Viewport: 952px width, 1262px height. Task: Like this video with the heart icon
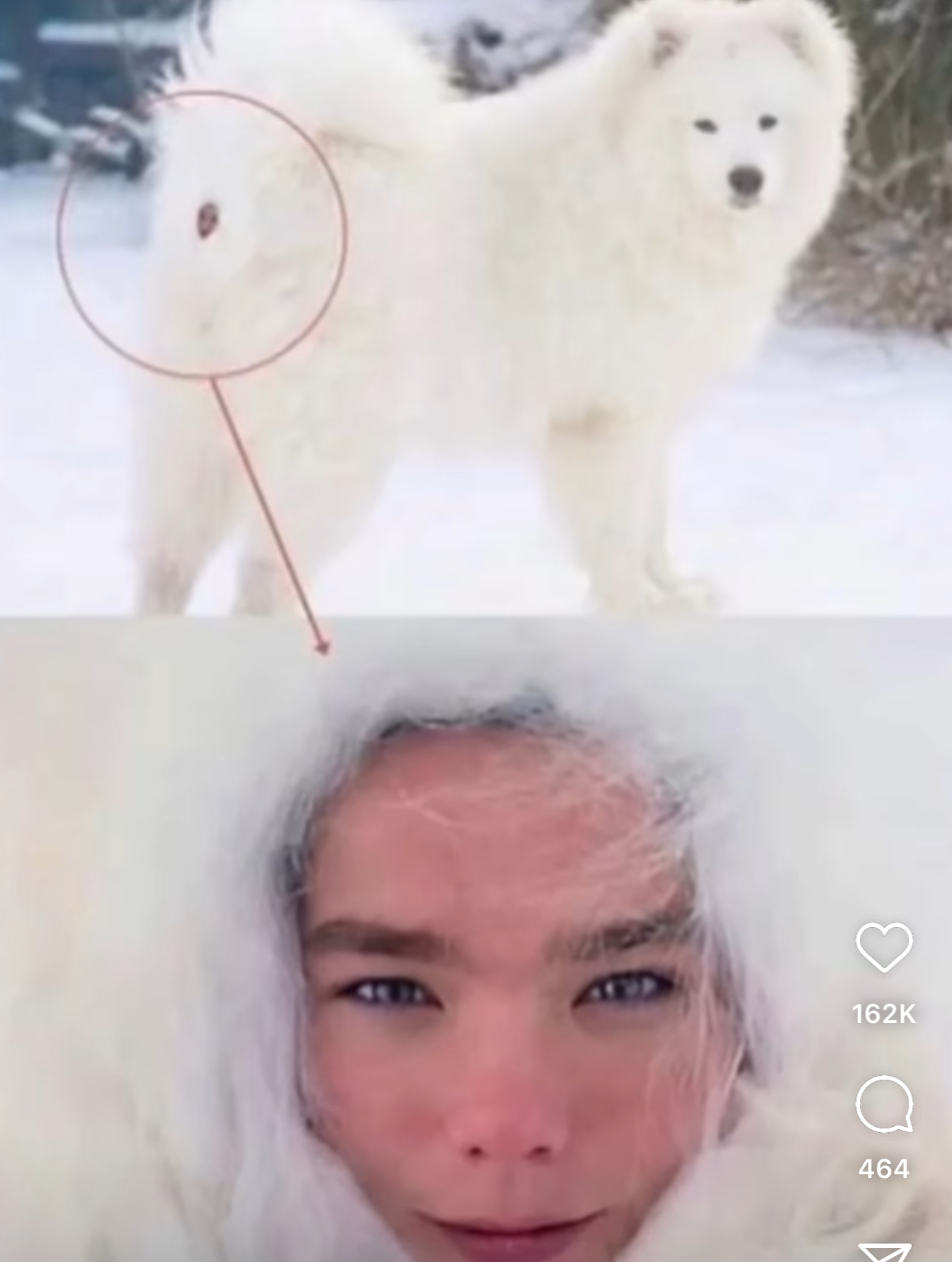[884, 947]
